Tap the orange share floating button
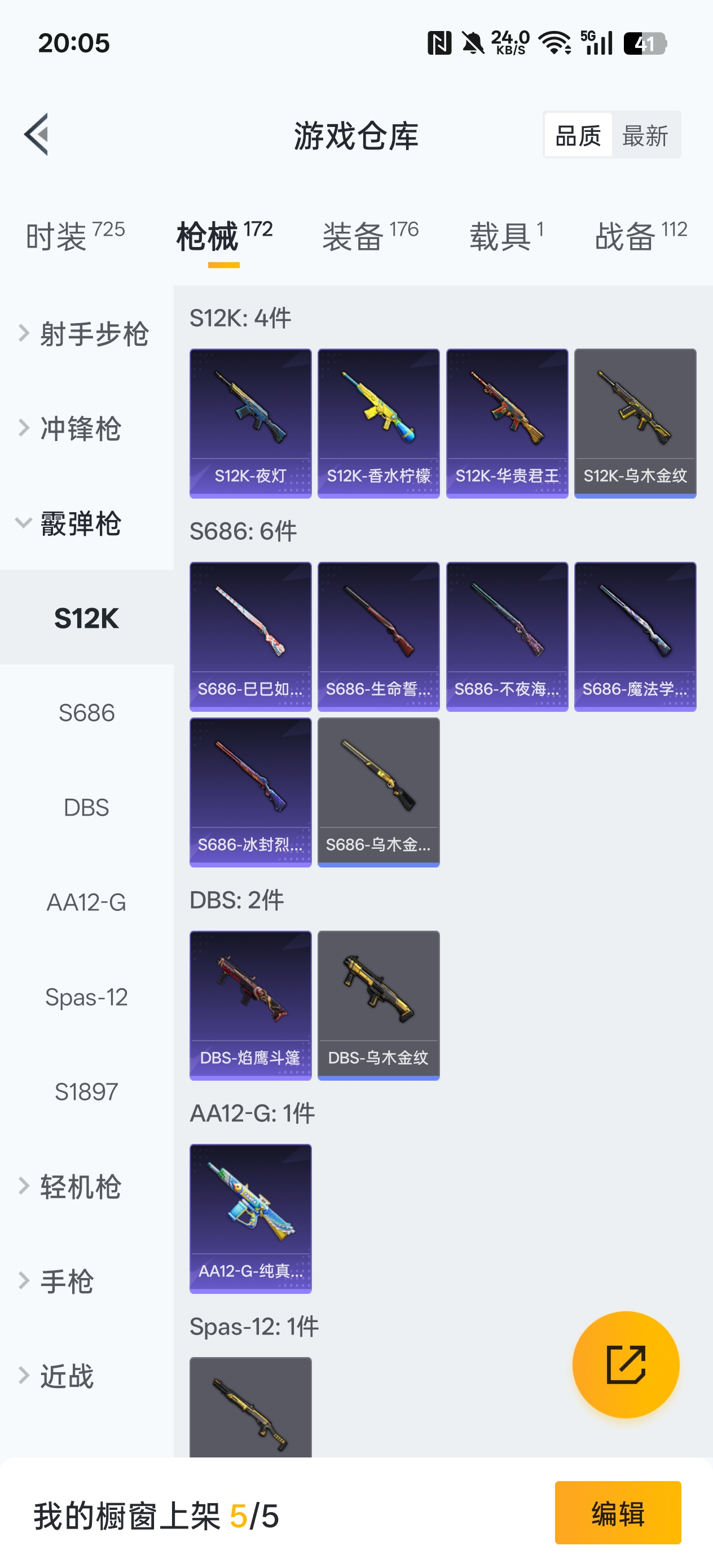 click(626, 1364)
